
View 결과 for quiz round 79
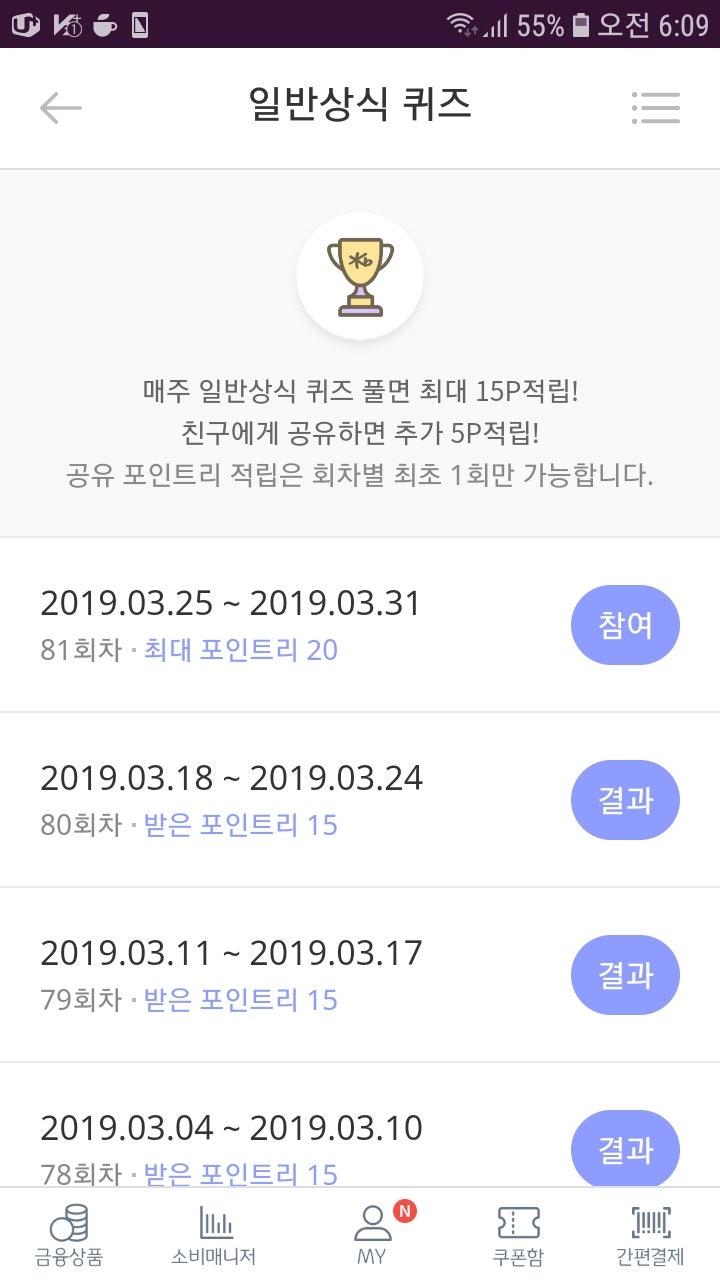(x=625, y=975)
